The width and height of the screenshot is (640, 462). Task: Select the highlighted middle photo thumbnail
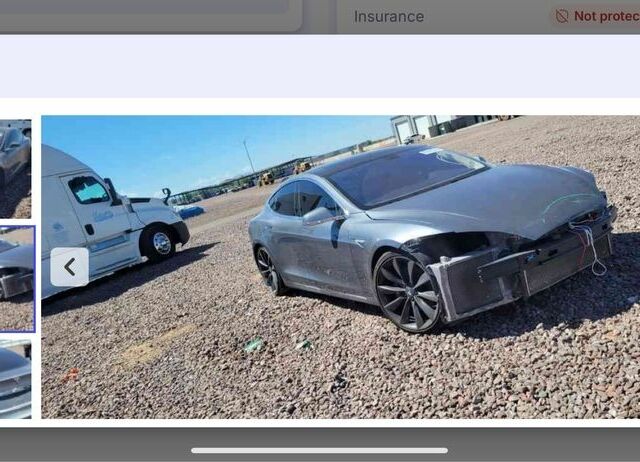16,278
